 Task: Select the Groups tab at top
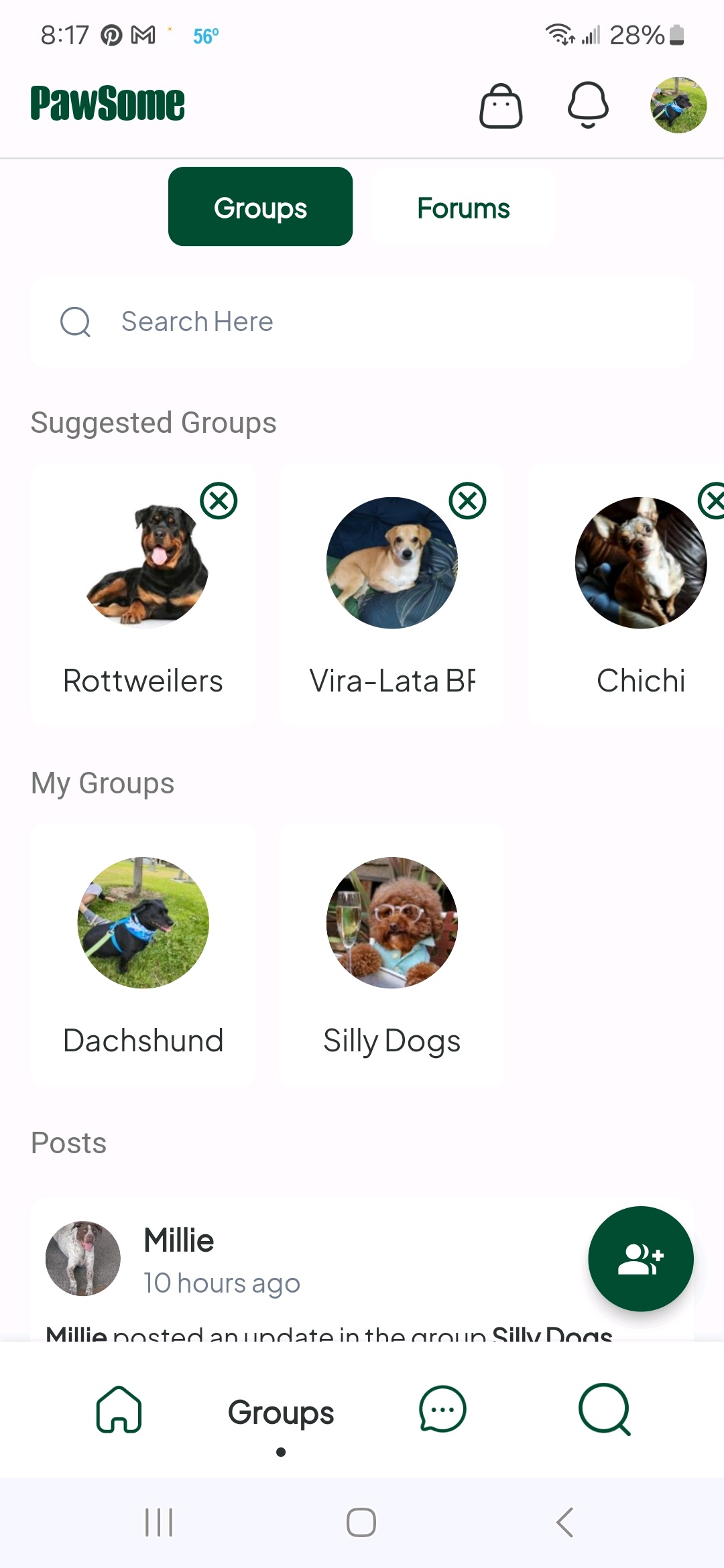[x=260, y=207]
